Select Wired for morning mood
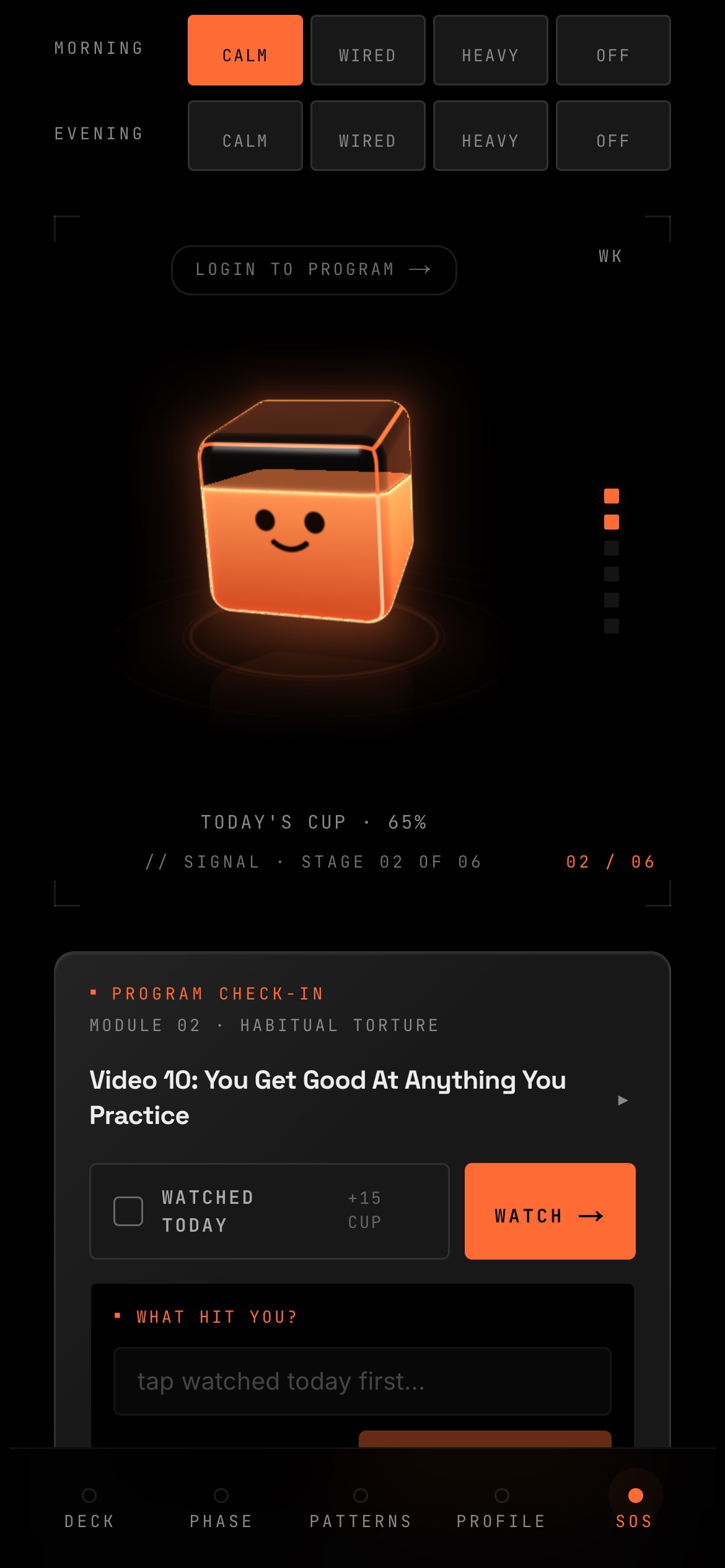This screenshot has width=725, height=1568. tap(367, 50)
